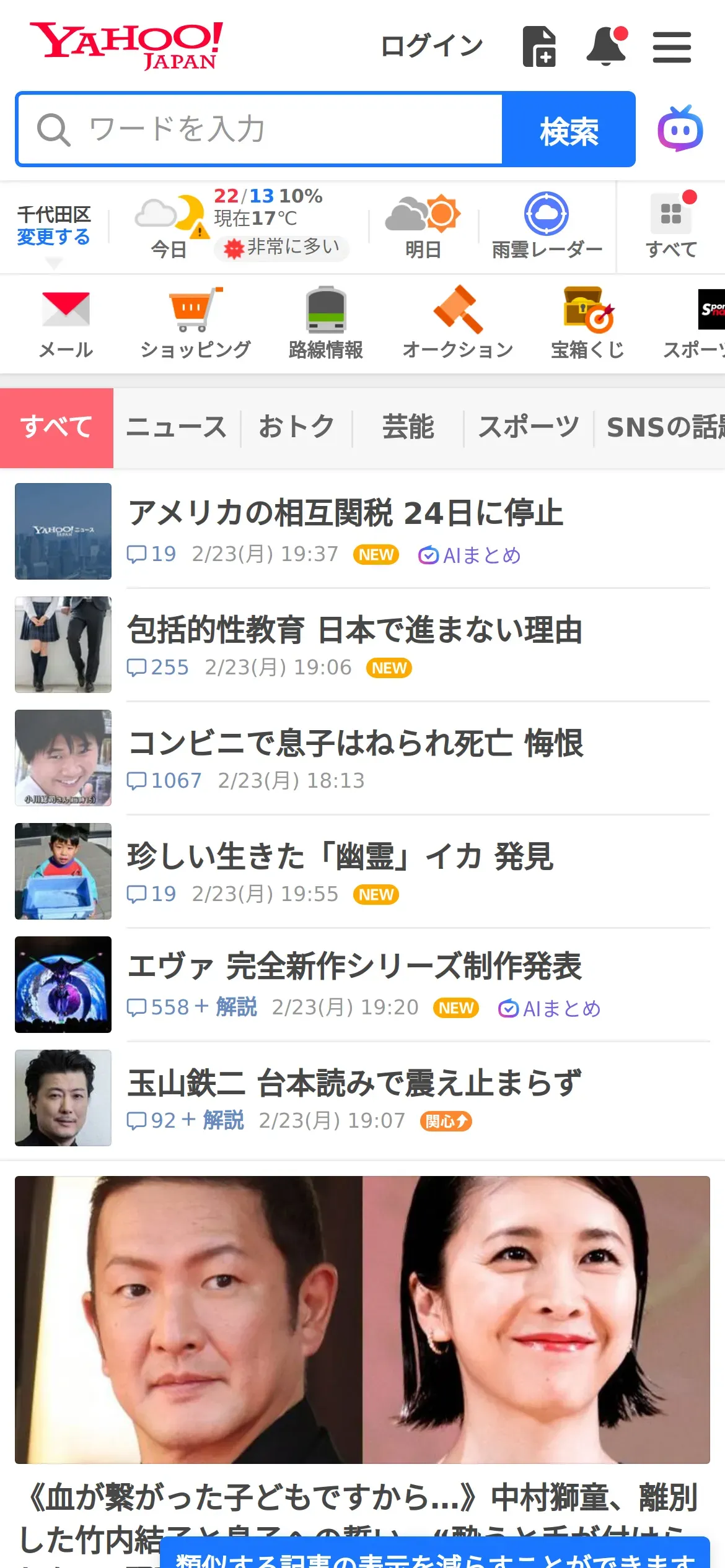The image size is (725, 1568).
Task: Open the 中村獅童 featured photo article
Action: point(362,1319)
